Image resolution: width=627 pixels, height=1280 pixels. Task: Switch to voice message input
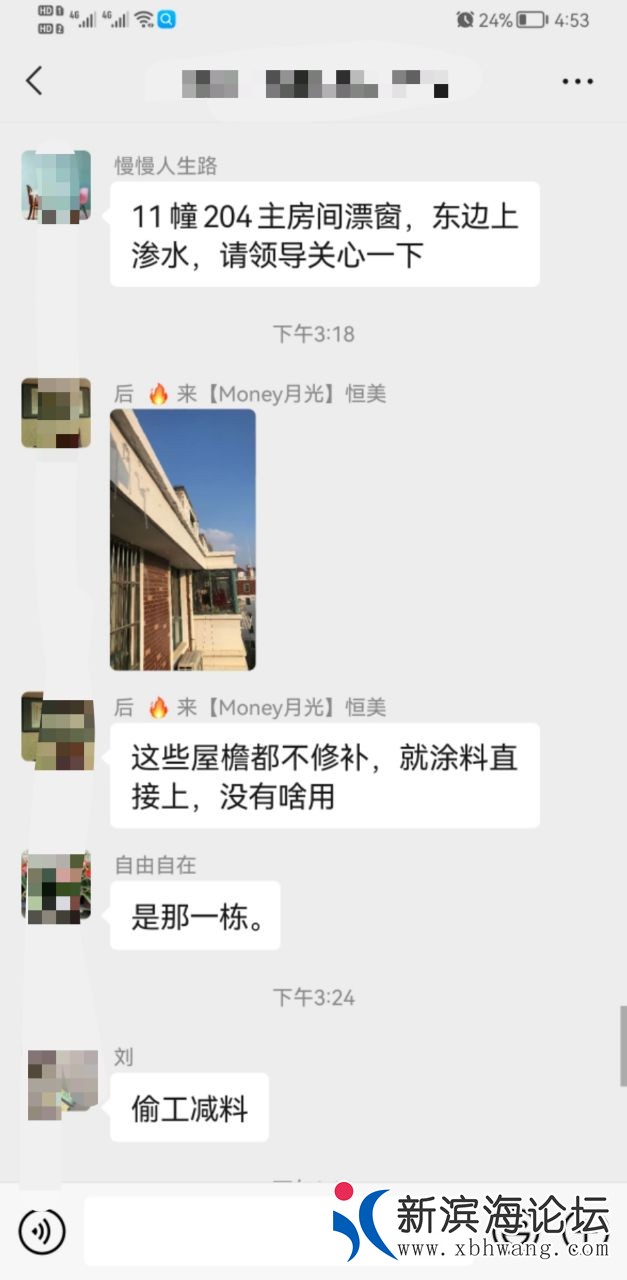click(42, 1231)
